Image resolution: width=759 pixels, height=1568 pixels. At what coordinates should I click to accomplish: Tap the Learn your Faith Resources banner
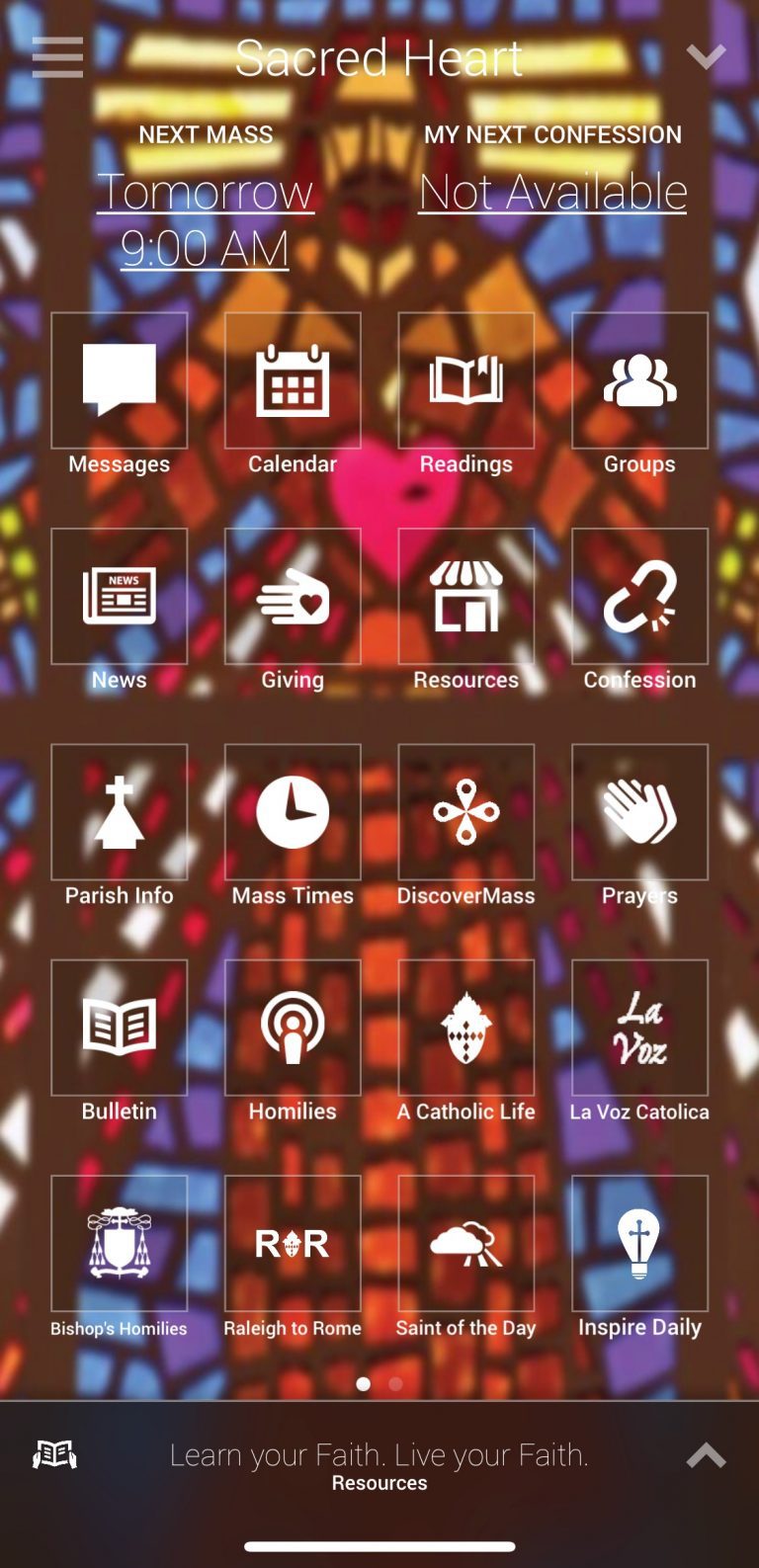coord(379,1454)
